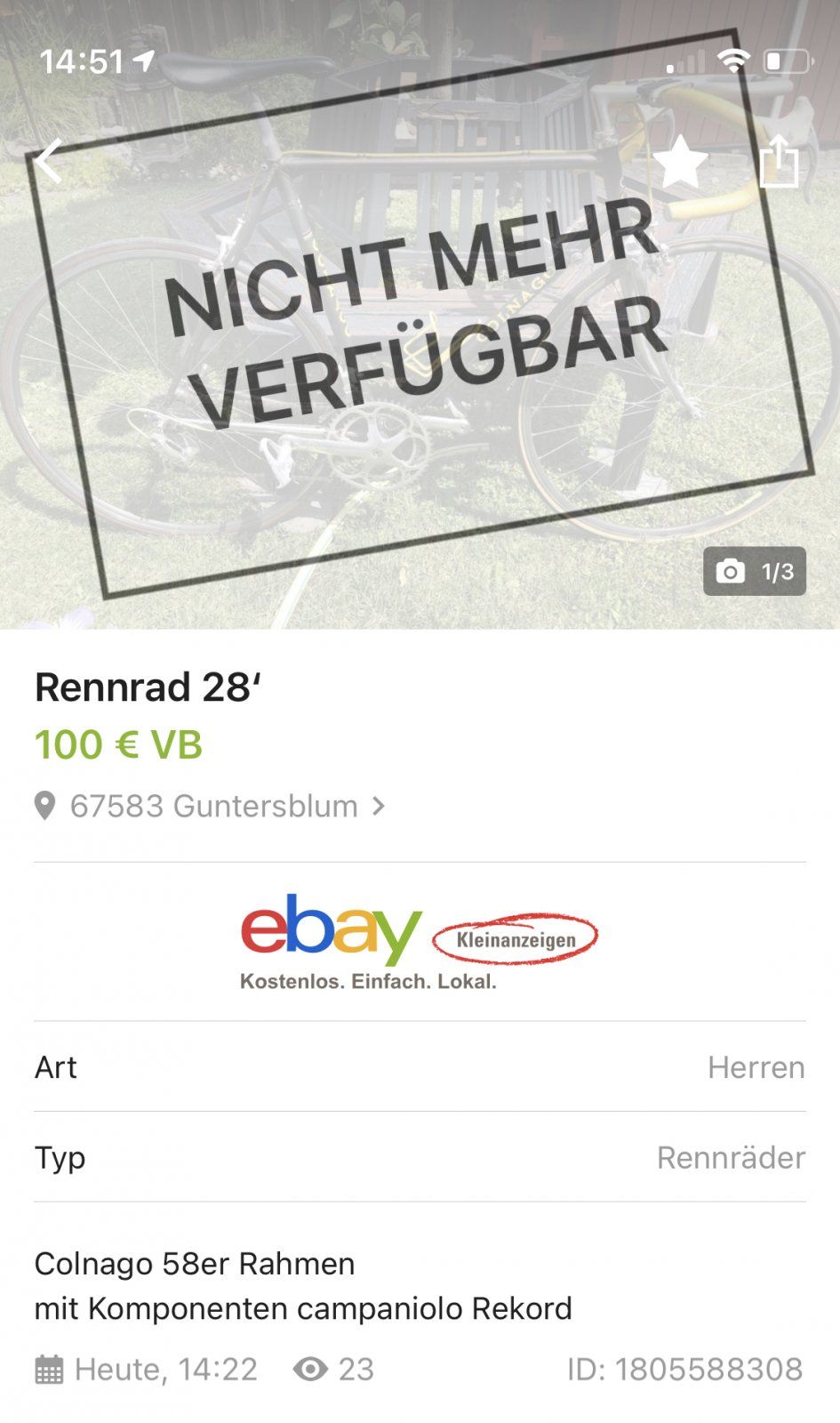Share this listing
The image size is (840, 1423).
tap(779, 162)
